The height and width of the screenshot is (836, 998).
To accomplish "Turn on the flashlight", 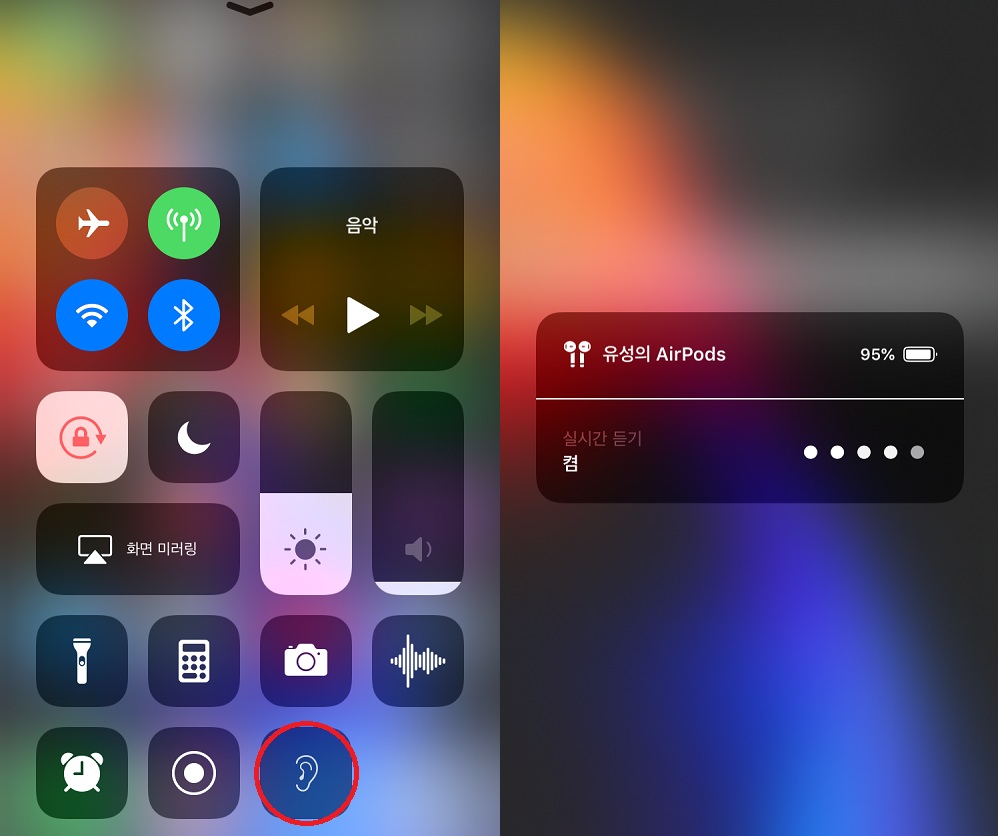I will click(82, 661).
